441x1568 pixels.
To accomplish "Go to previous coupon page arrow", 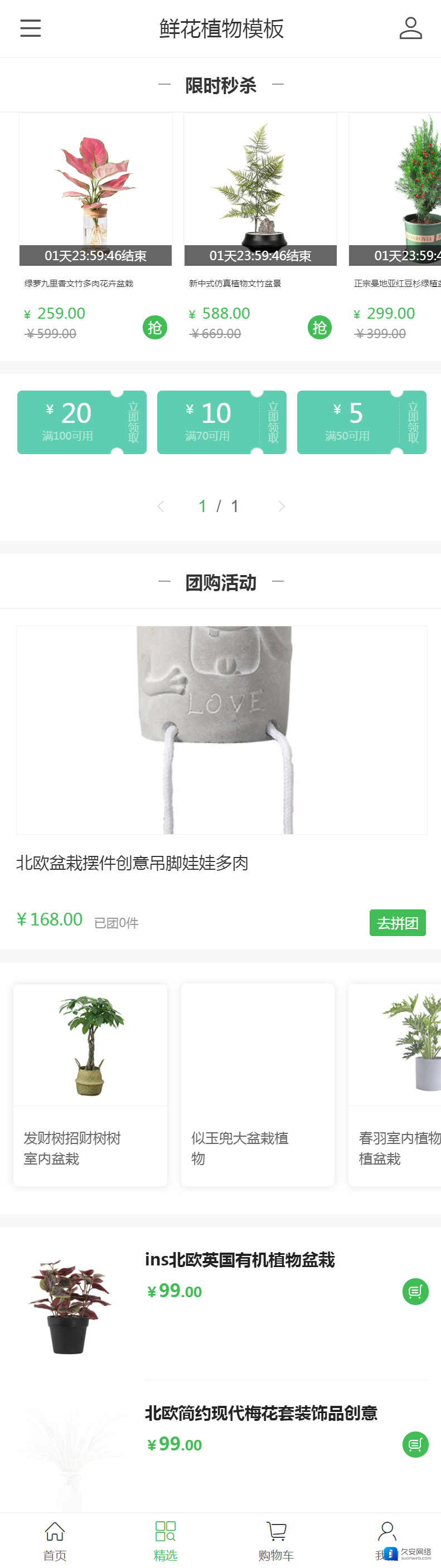I will [x=161, y=507].
